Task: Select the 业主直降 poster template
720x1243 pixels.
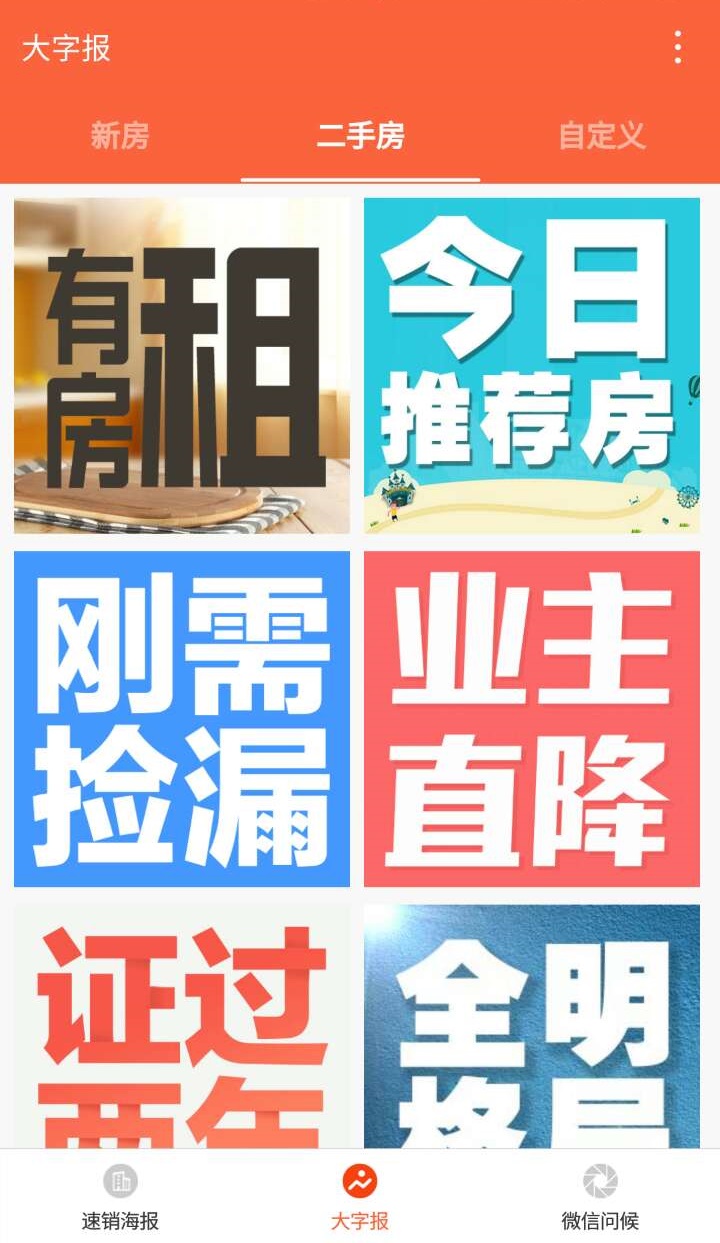Action: tap(532, 718)
